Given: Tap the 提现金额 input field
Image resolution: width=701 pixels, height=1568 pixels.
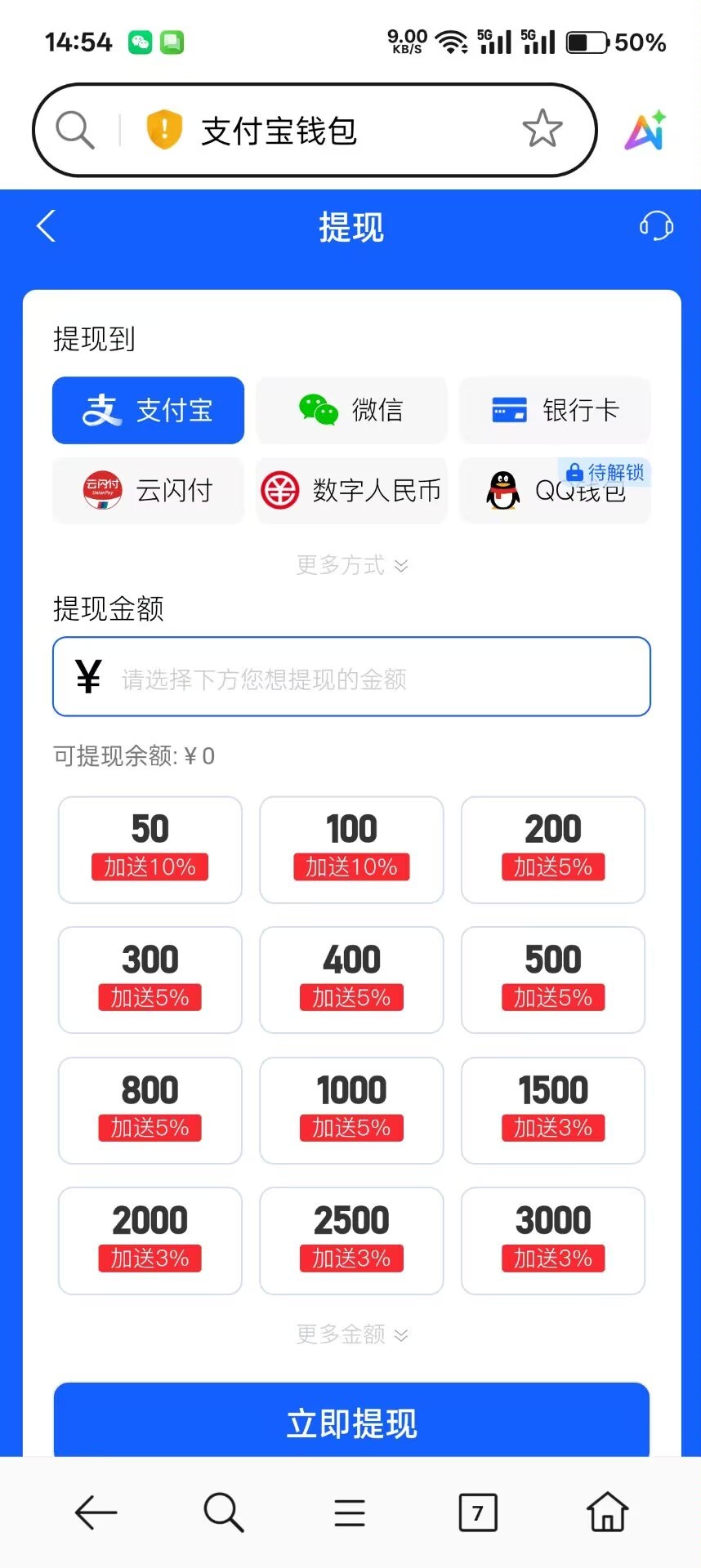Looking at the screenshot, I should (351, 677).
